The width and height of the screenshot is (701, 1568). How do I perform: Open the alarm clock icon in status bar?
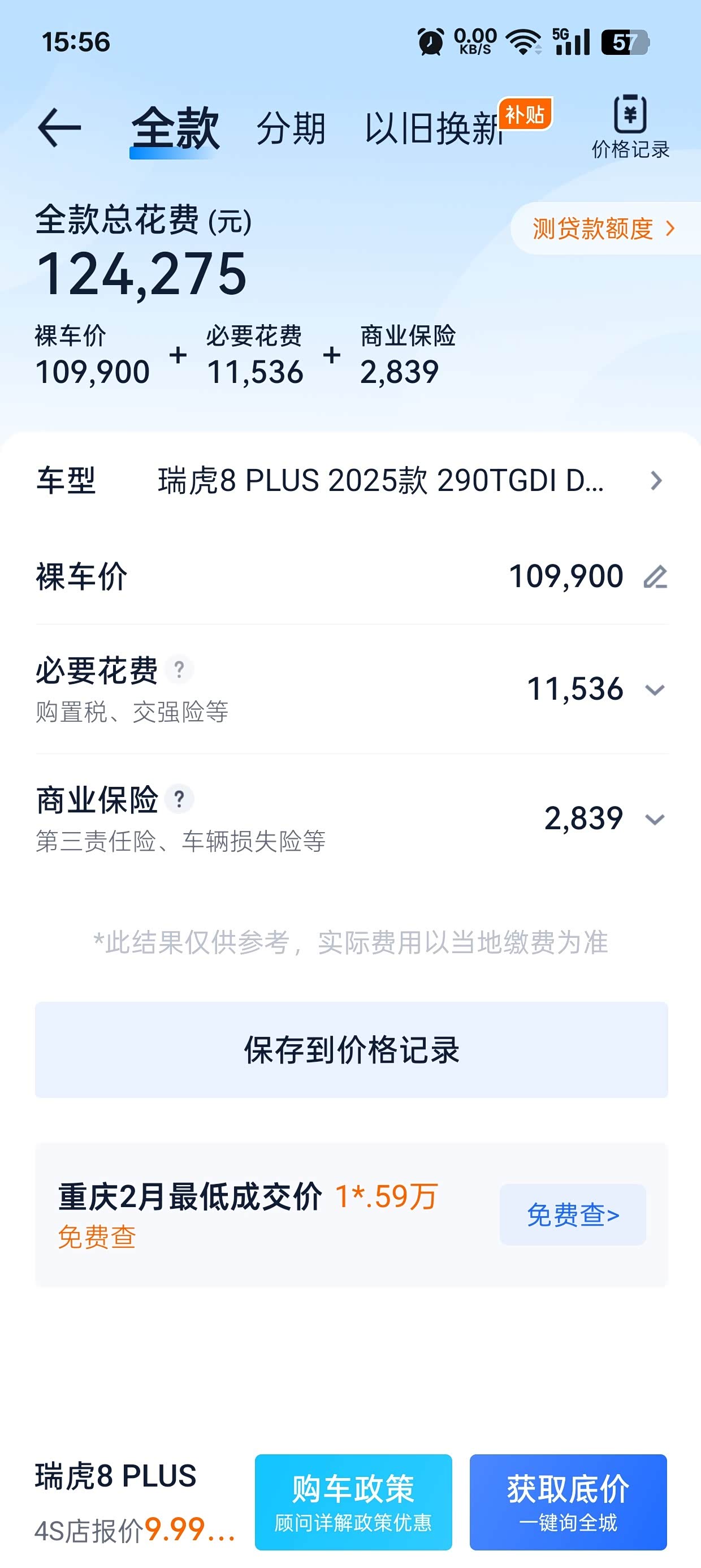(x=430, y=41)
